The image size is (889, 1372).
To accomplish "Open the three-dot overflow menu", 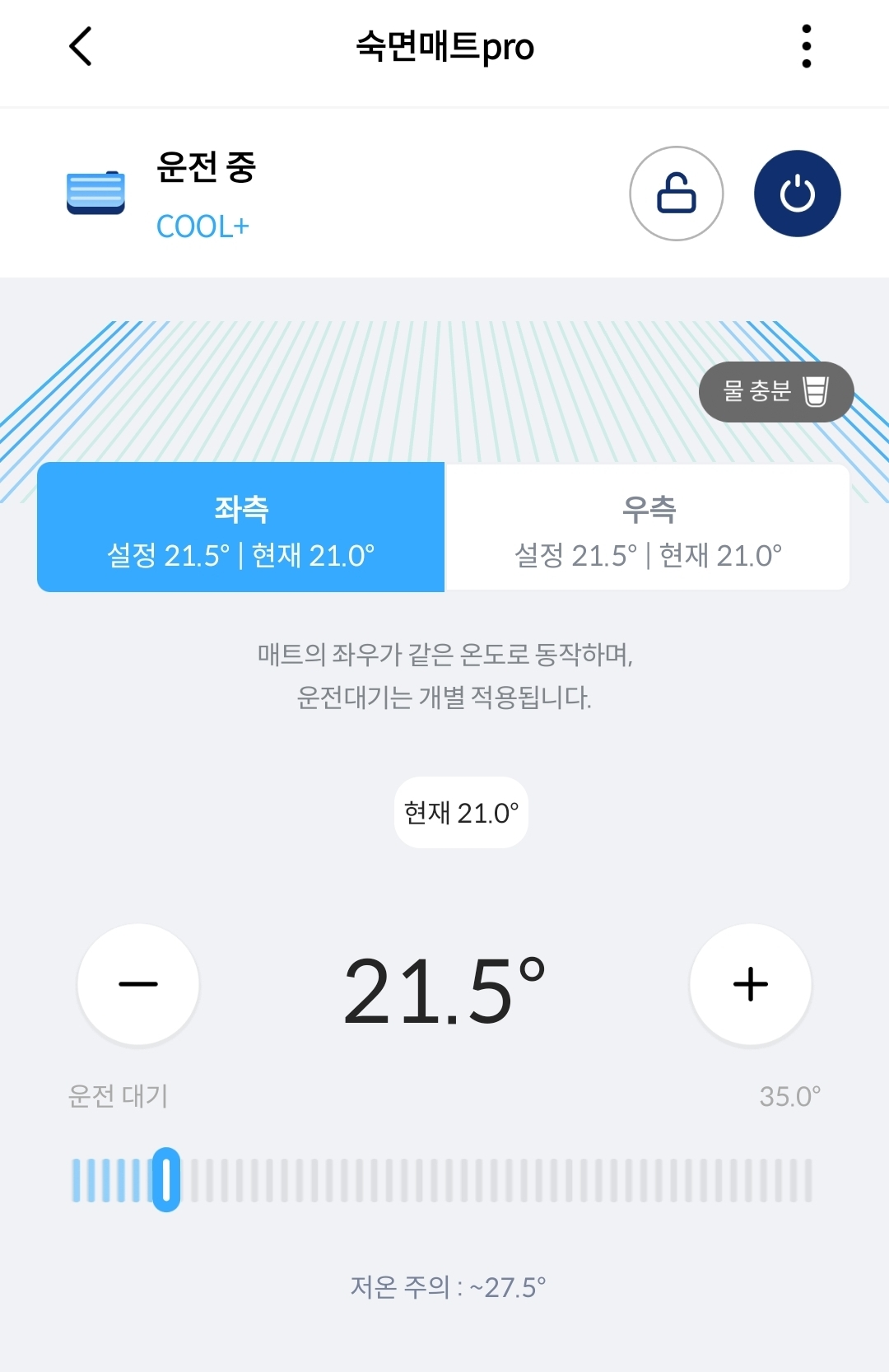I will pos(806,47).
